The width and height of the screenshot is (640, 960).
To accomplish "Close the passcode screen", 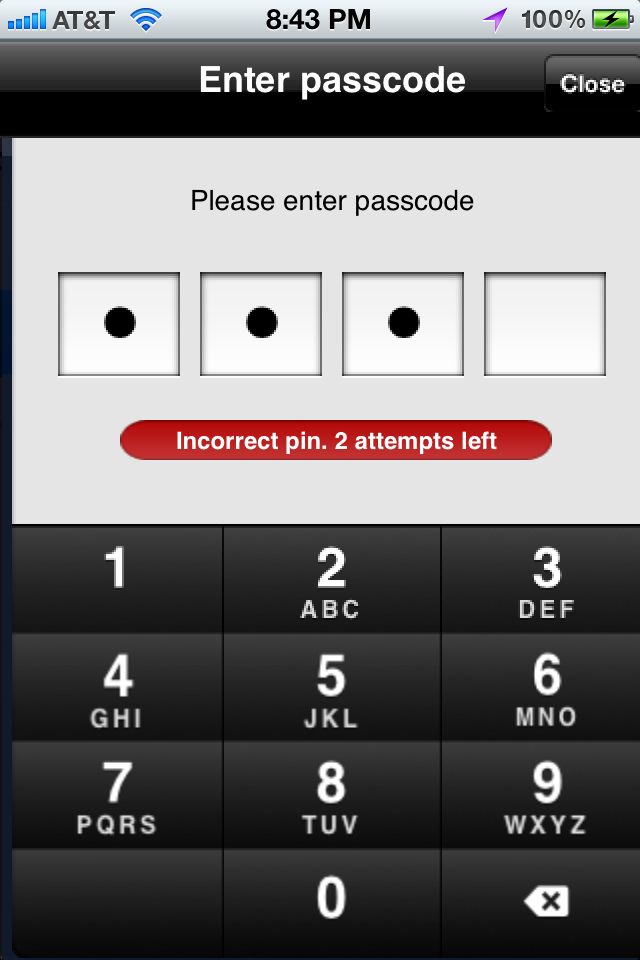I will coord(592,84).
